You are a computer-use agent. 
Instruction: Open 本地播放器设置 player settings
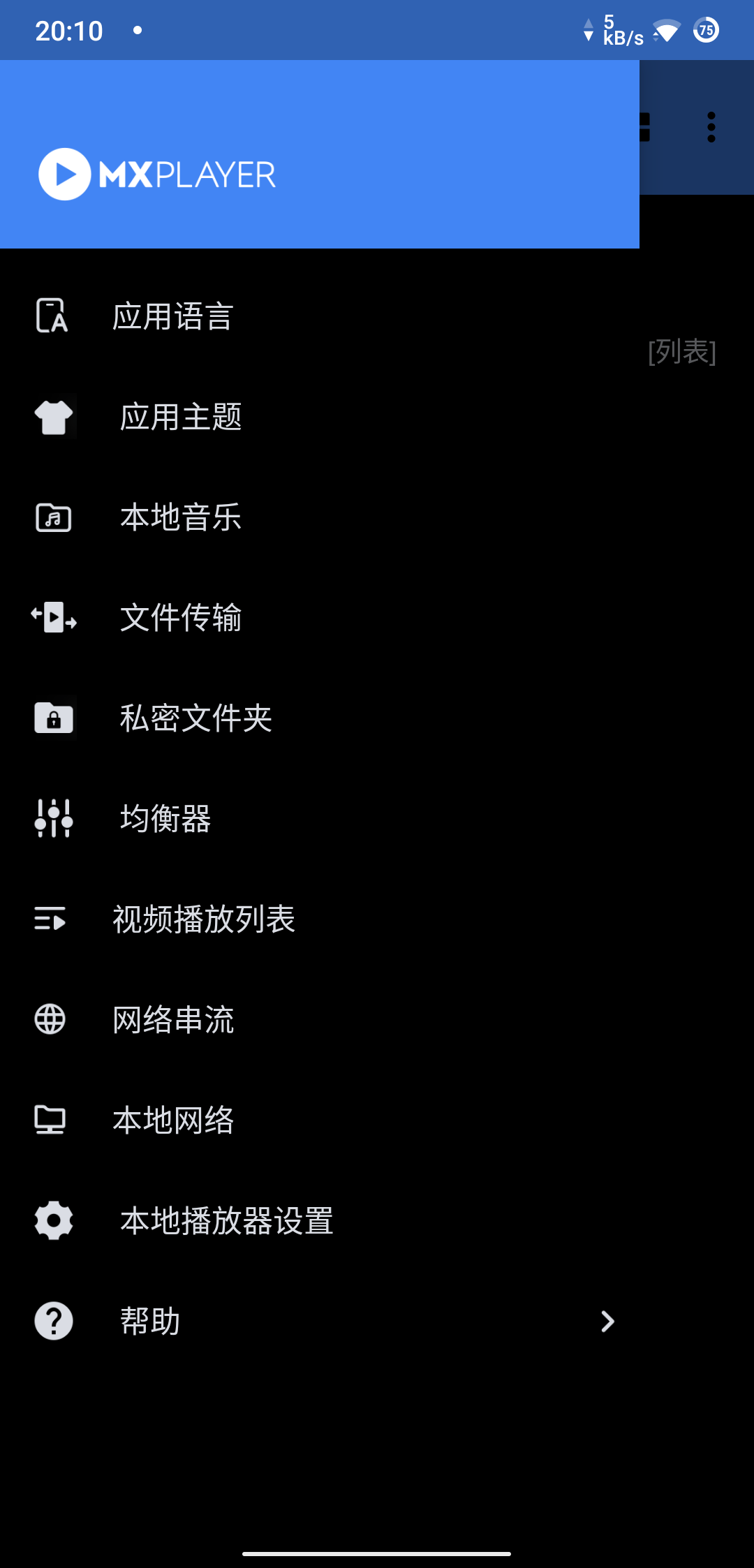point(226,1221)
